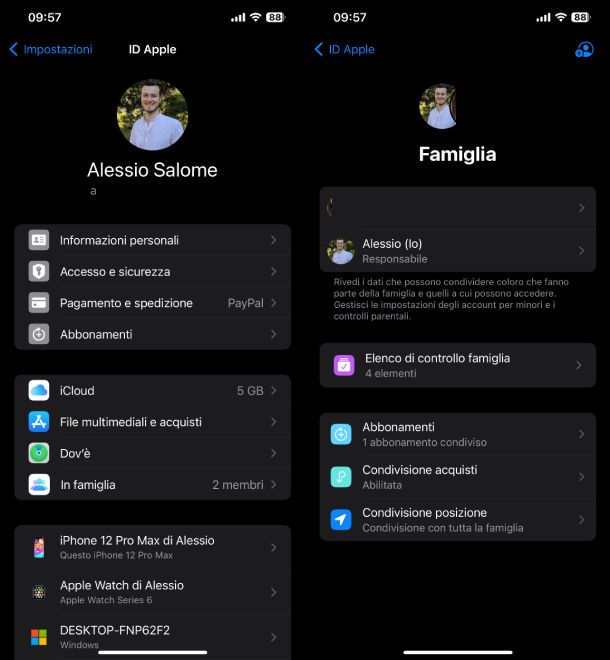Go back to ID Apple

coord(345,49)
